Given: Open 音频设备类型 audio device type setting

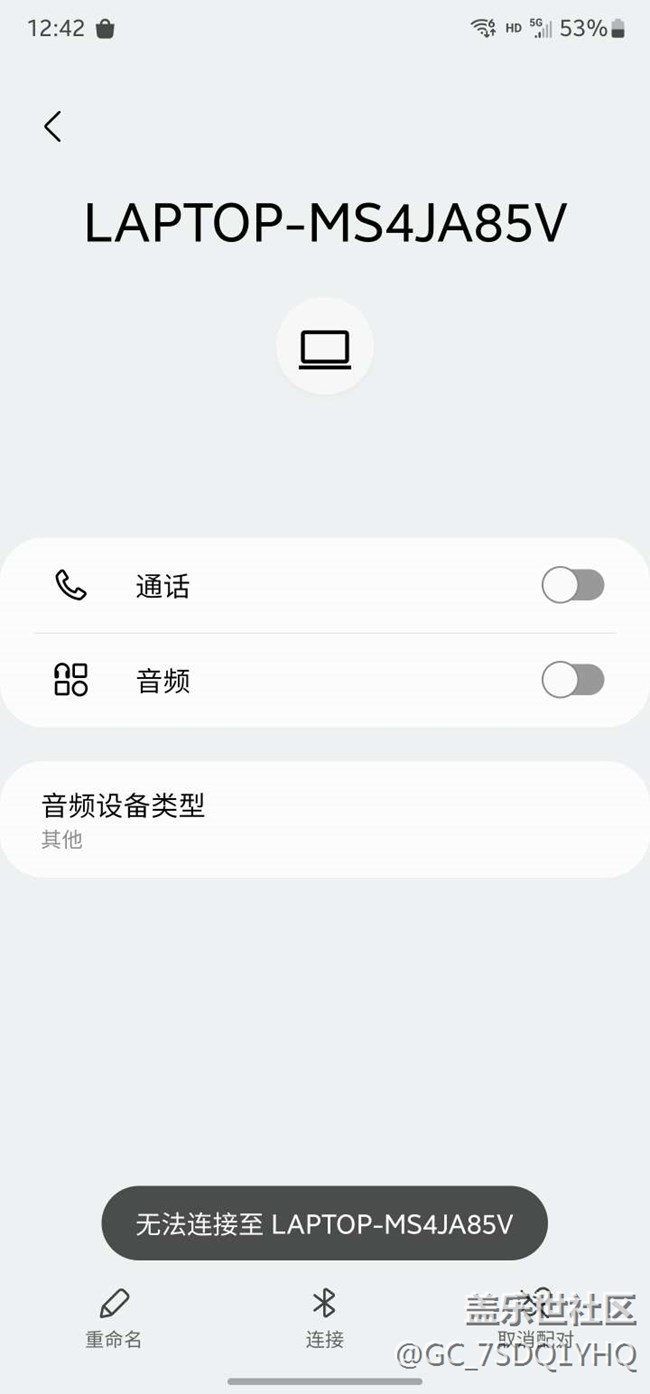Looking at the screenshot, I should coord(325,820).
